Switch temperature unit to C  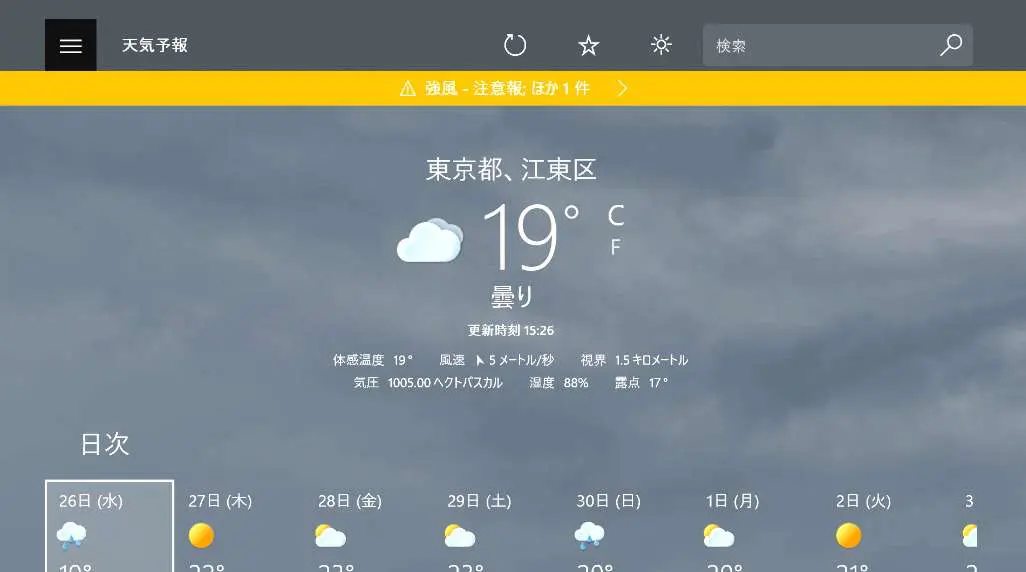tap(616, 215)
